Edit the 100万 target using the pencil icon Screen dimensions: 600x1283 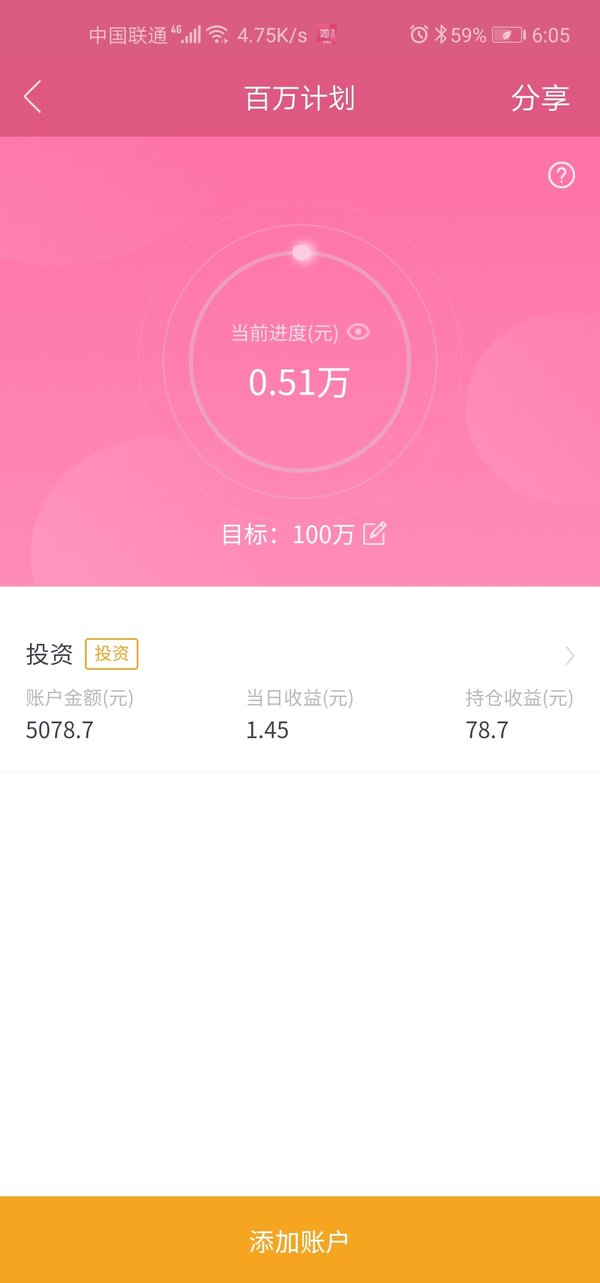(374, 534)
